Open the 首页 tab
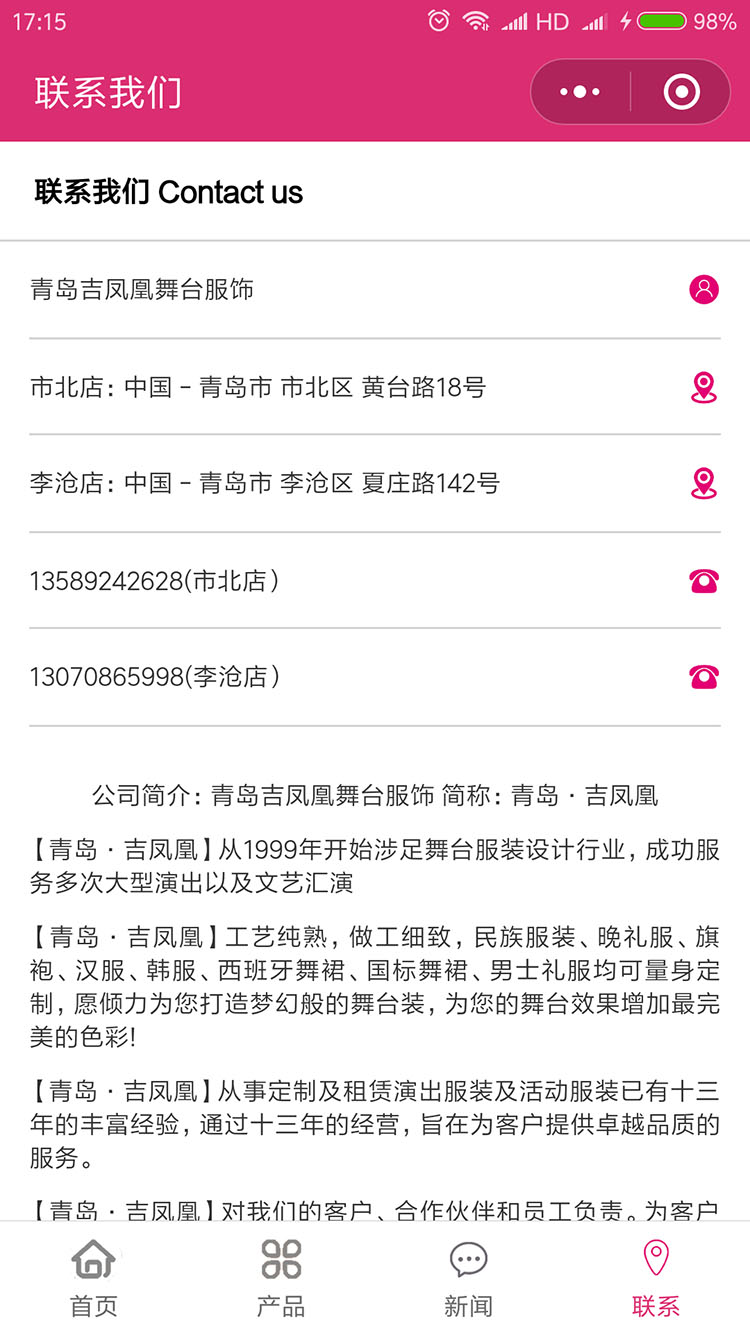Viewport: 750px width, 1333px height. 93,1280
